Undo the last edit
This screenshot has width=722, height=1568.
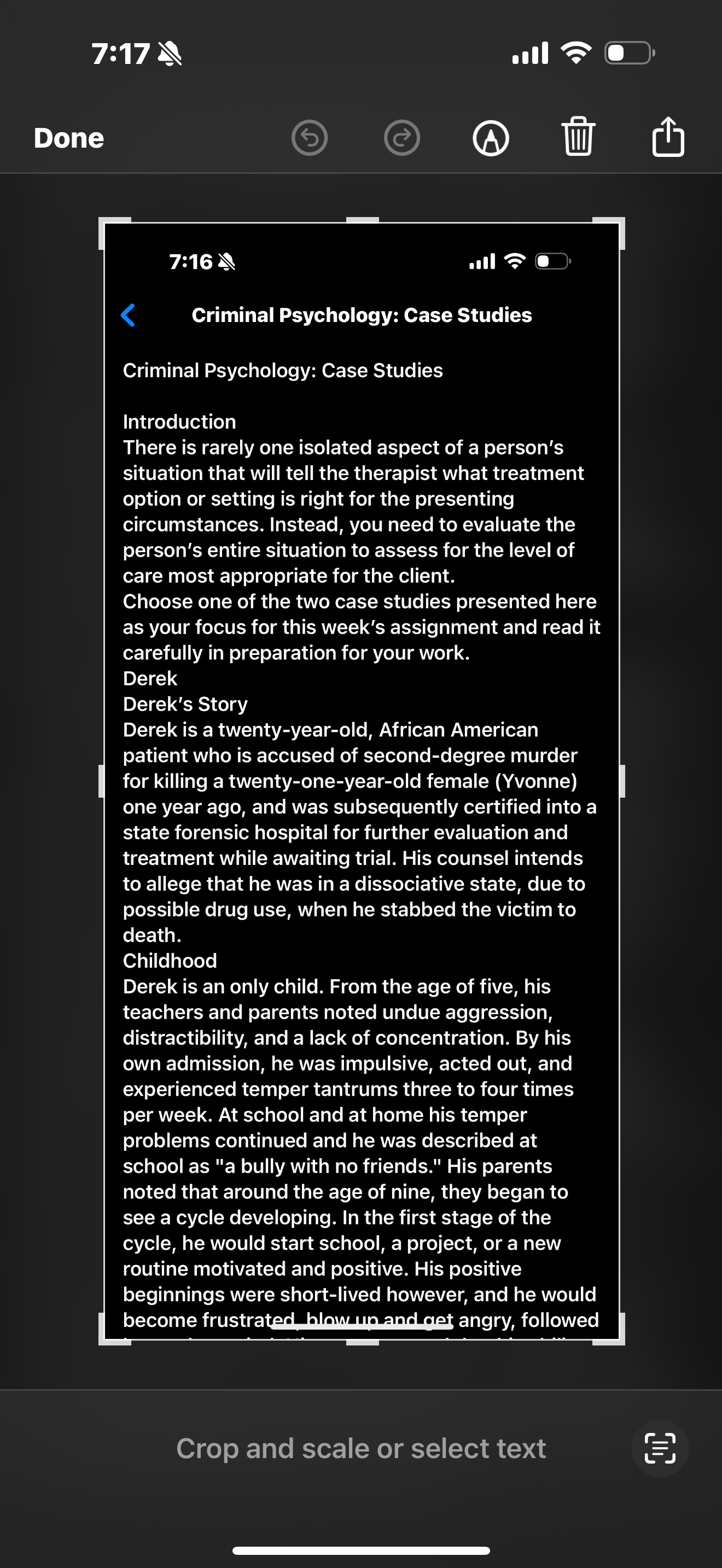[309, 138]
